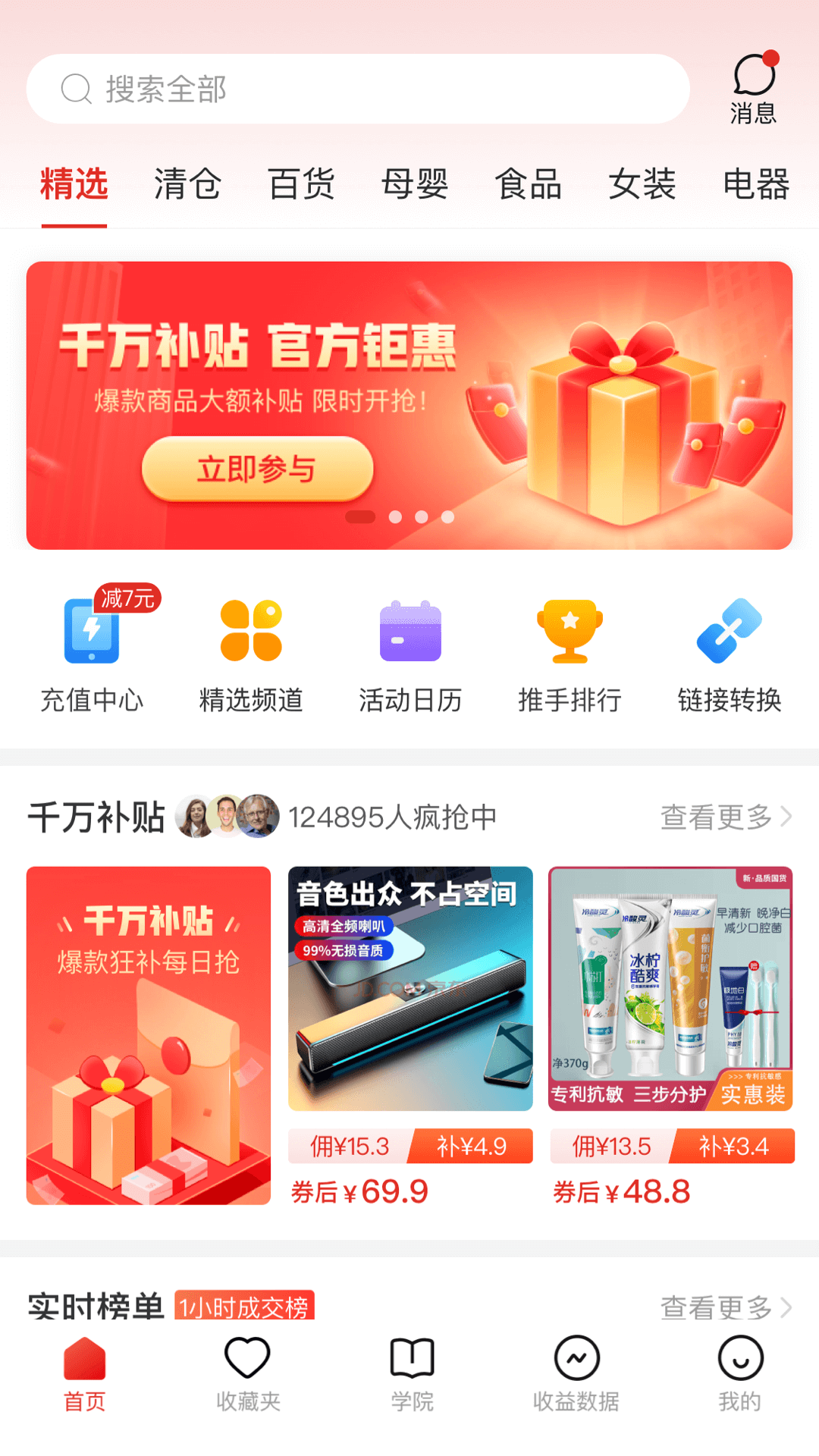
Task: Open the 消息 messages icon
Action: (754, 88)
